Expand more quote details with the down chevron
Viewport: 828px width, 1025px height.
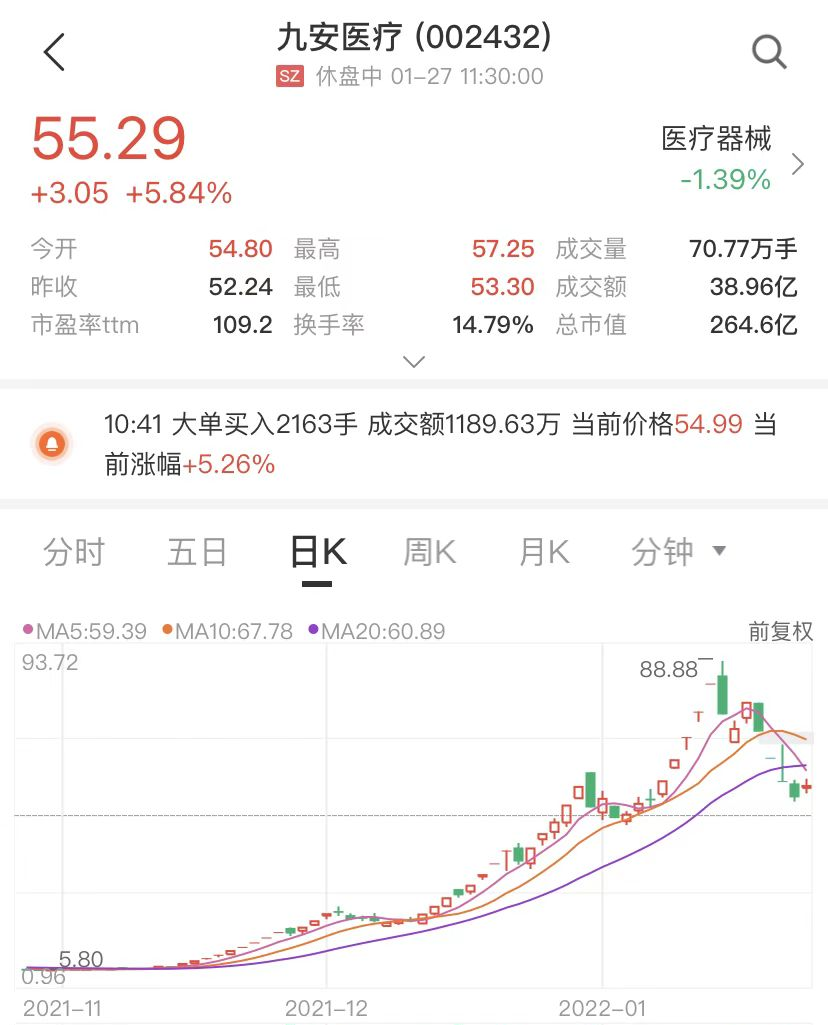(413, 361)
